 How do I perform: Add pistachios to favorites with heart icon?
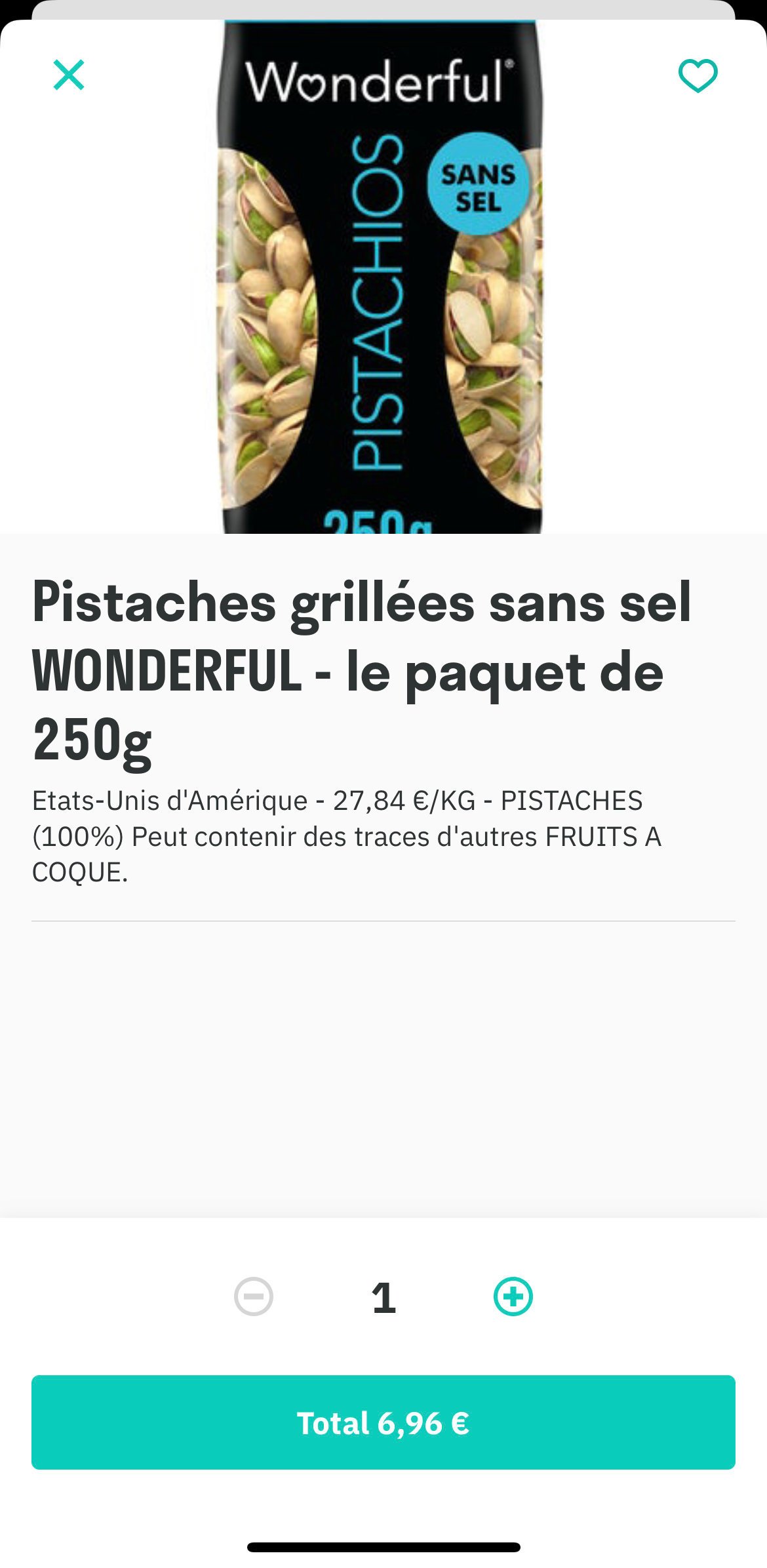click(698, 75)
